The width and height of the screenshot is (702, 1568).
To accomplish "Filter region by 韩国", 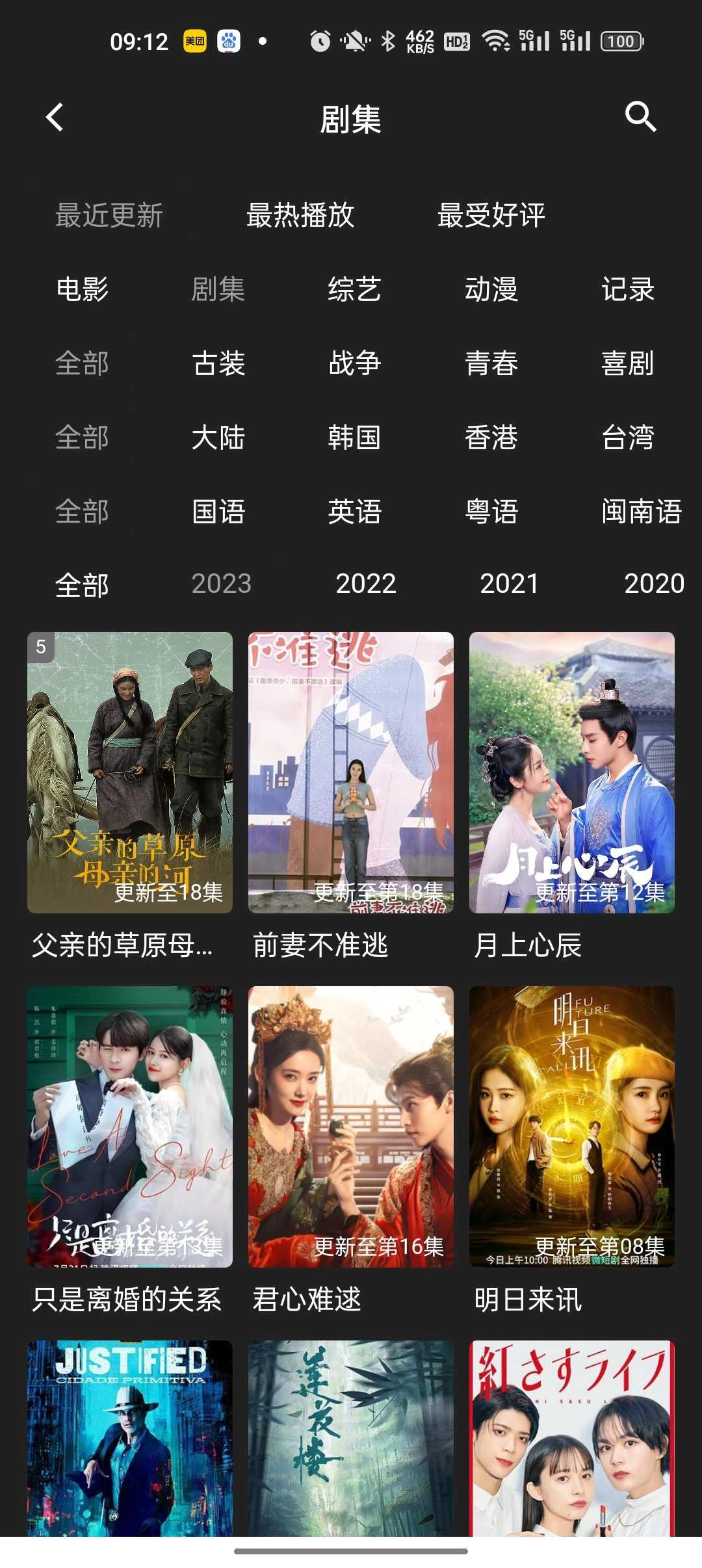I will pyautogui.click(x=354, y=438).
